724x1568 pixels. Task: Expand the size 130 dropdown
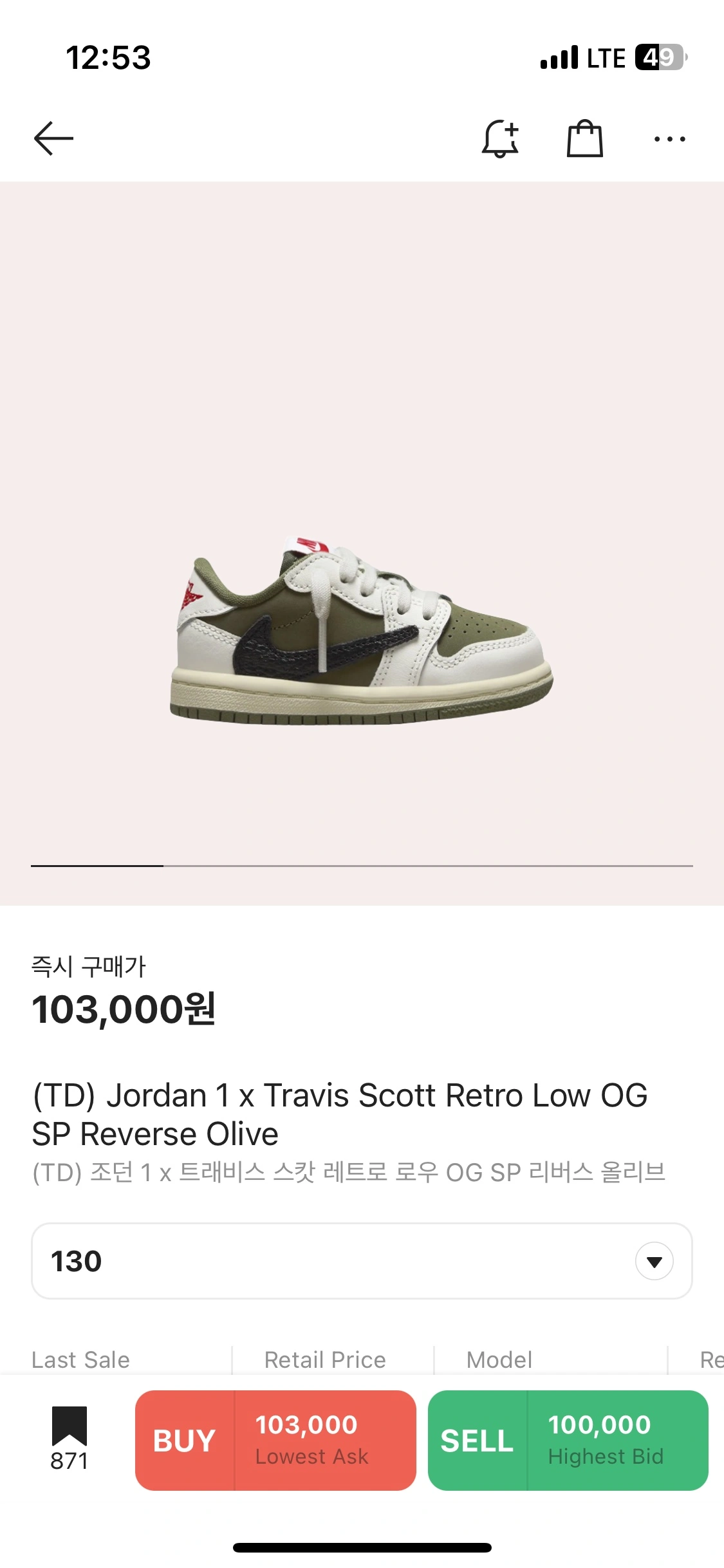point(654,1261)
